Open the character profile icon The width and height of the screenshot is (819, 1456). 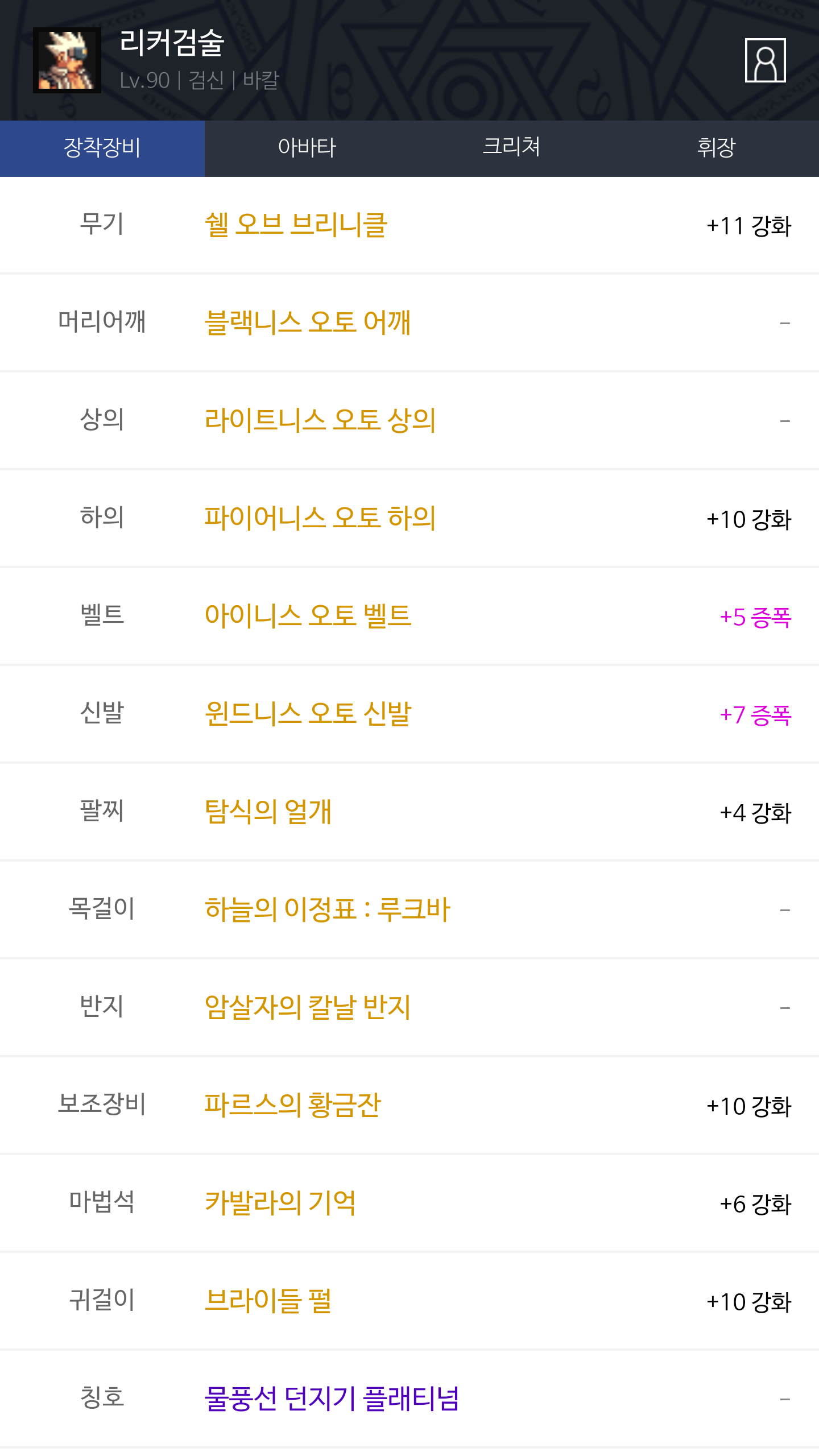pos(765,60)
